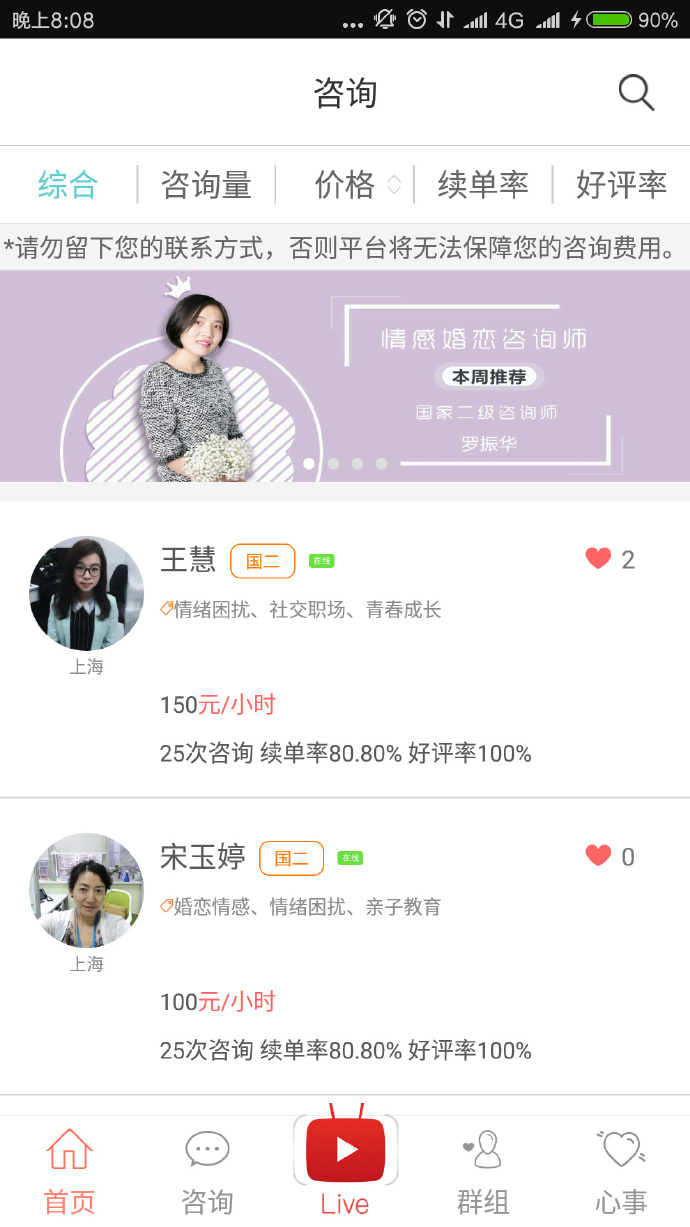This screenshot has width=690, height=1227.
Task: Select the 综合 sorting tab
Action: pos(68,185)
